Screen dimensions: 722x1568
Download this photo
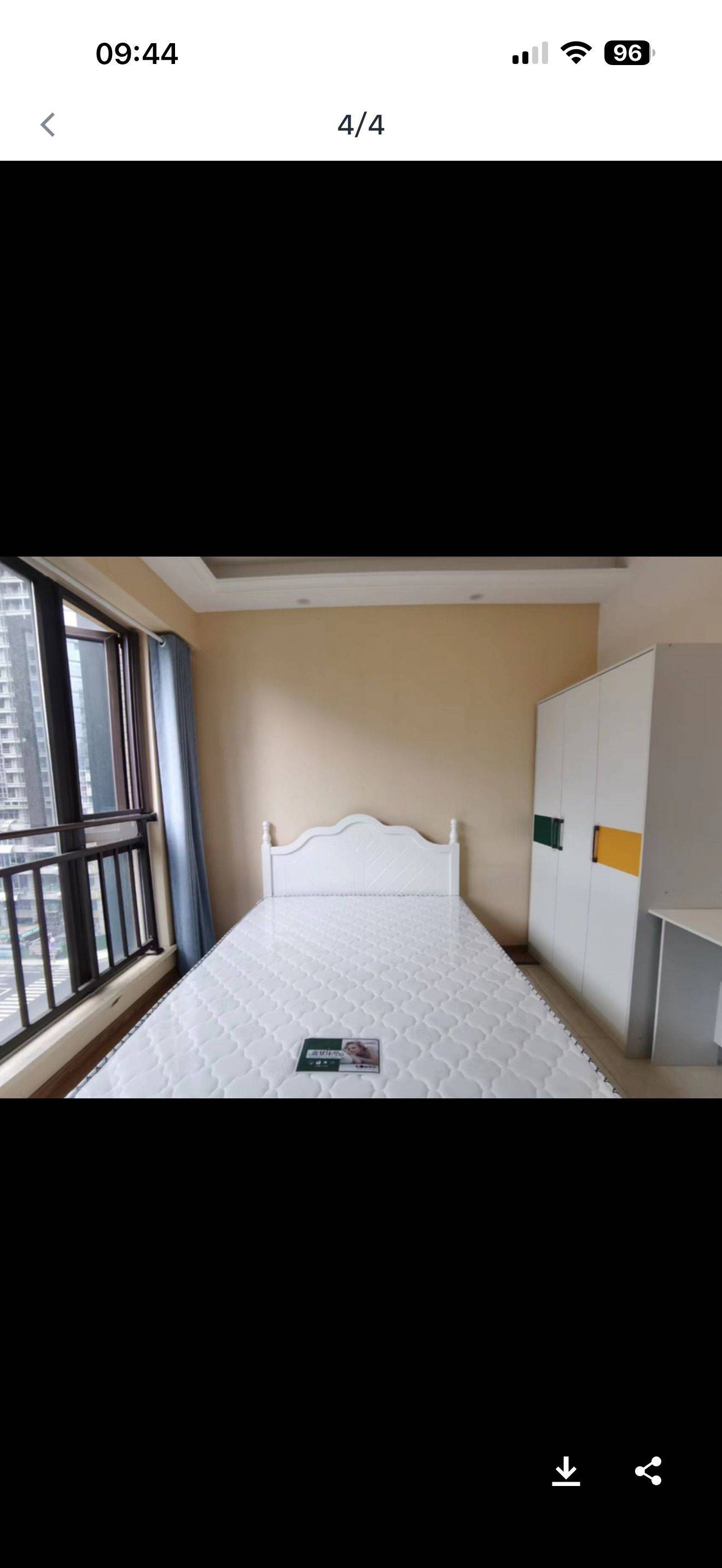(x=566, y=1471)
